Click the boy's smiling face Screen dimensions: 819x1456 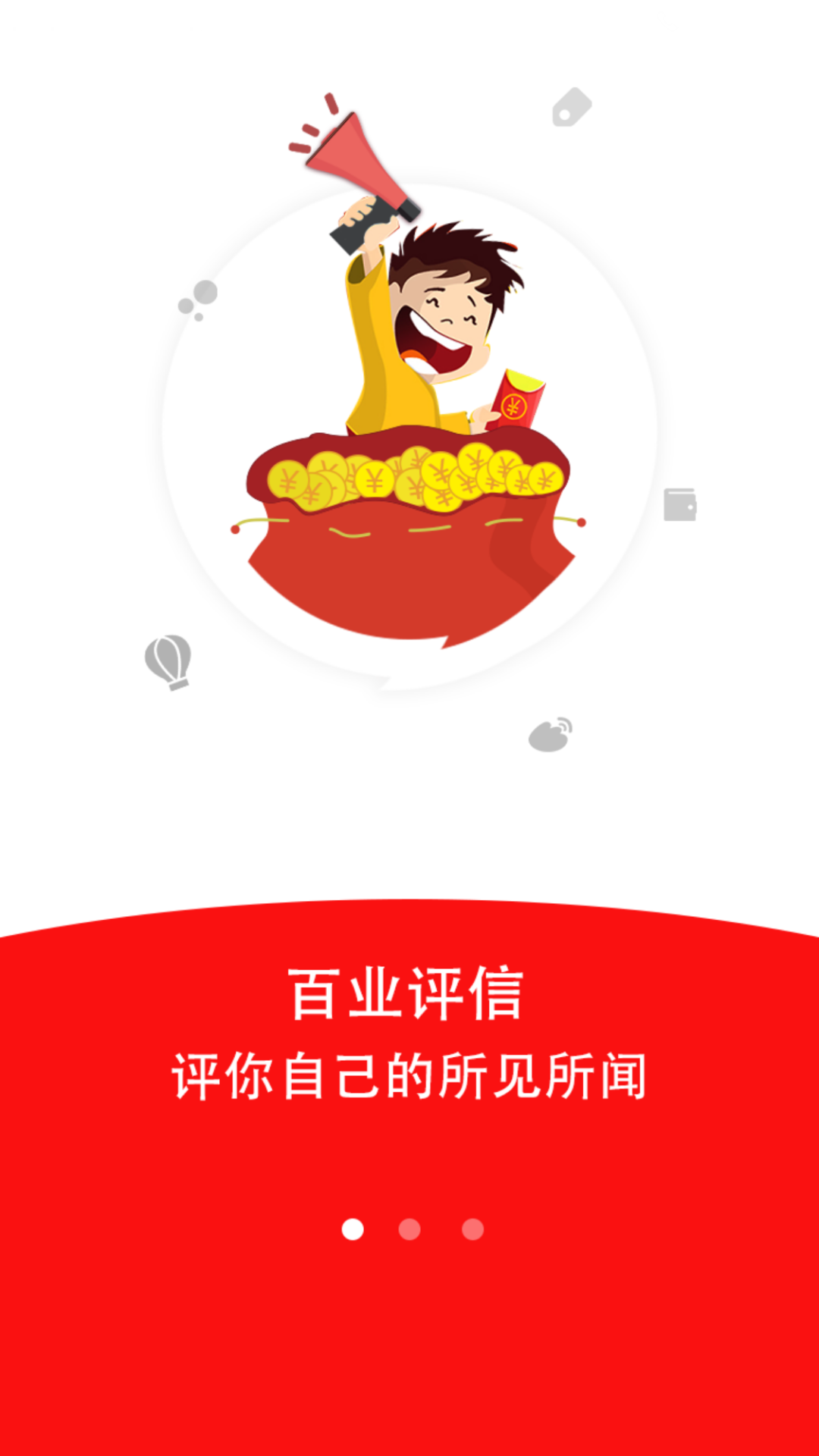pos(447,311)
